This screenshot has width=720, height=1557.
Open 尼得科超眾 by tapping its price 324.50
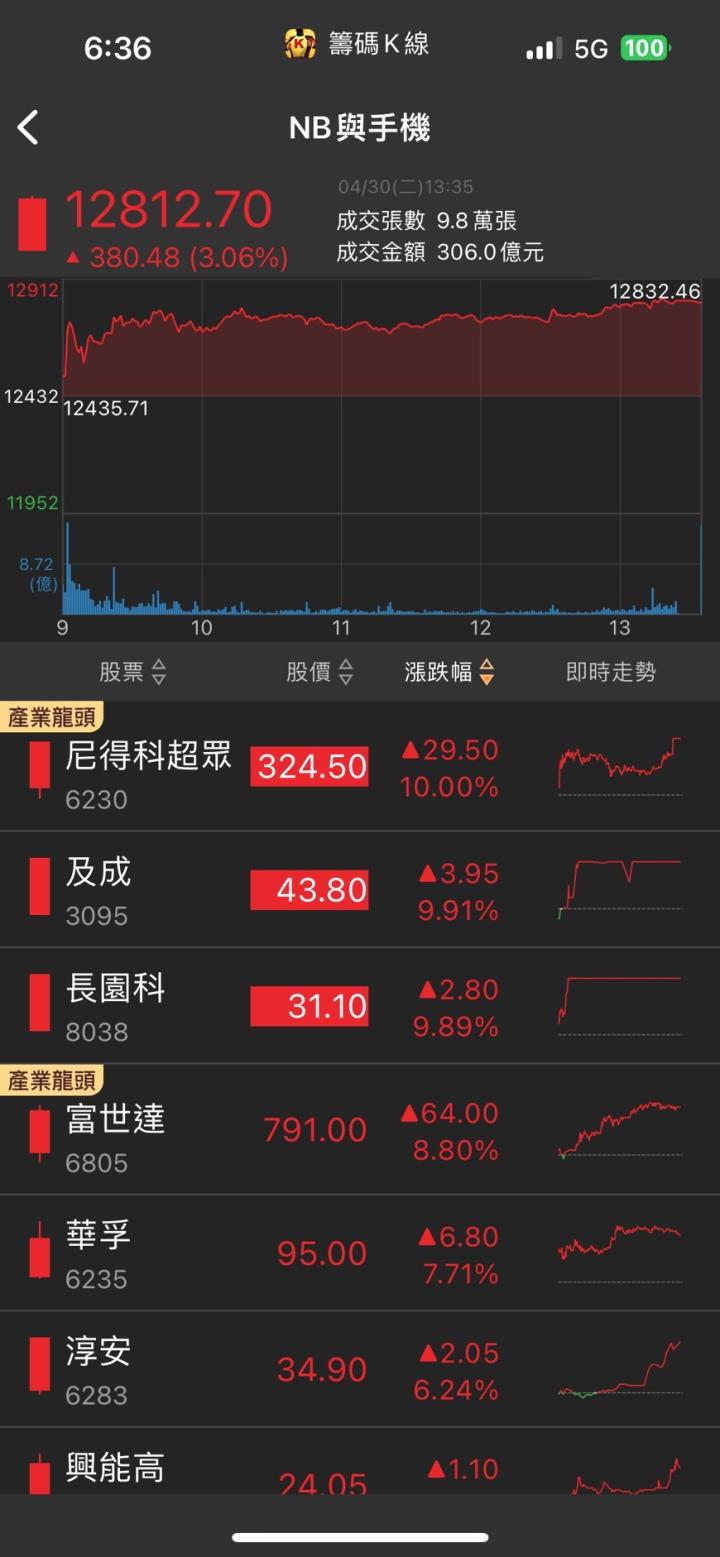pyautogui.click(x=309, y=765)
